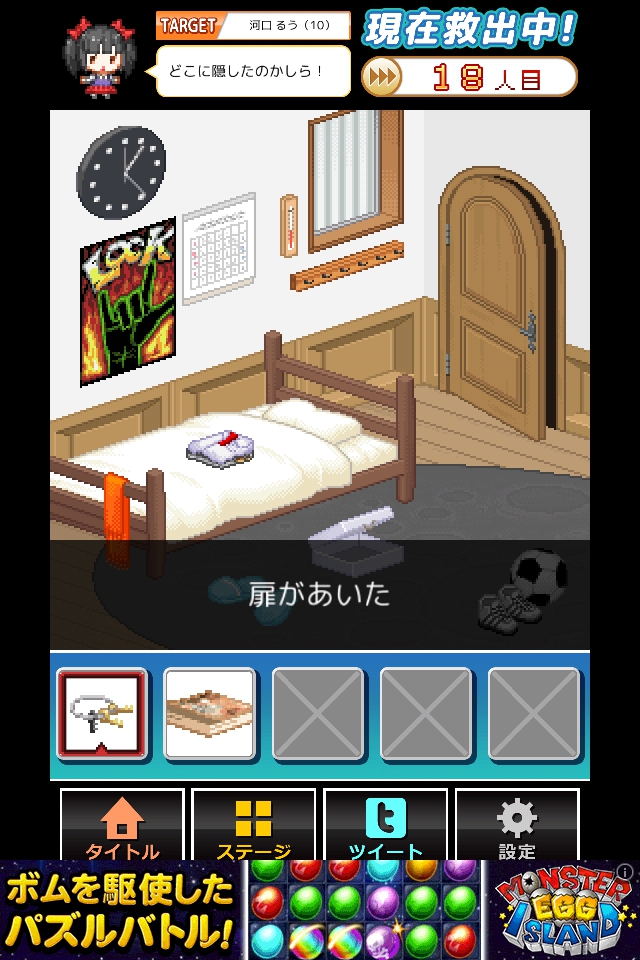This screenshot has width=640, height=960.
Task: Select the keys item in inventory
Action: point(102,713)
